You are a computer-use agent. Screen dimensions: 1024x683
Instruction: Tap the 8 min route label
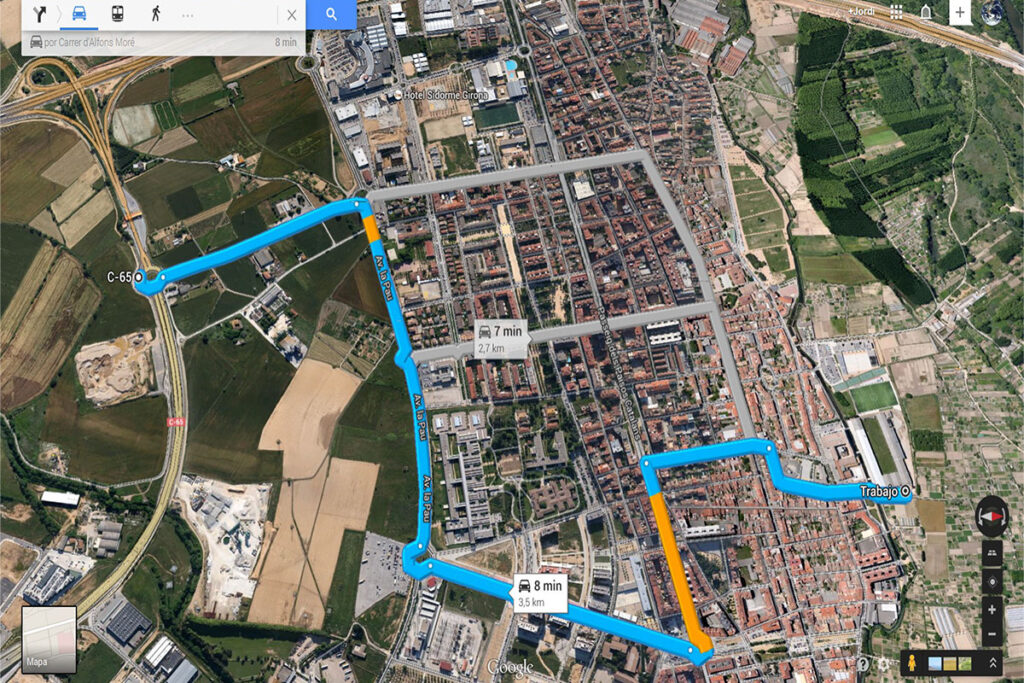pos(541,593)
